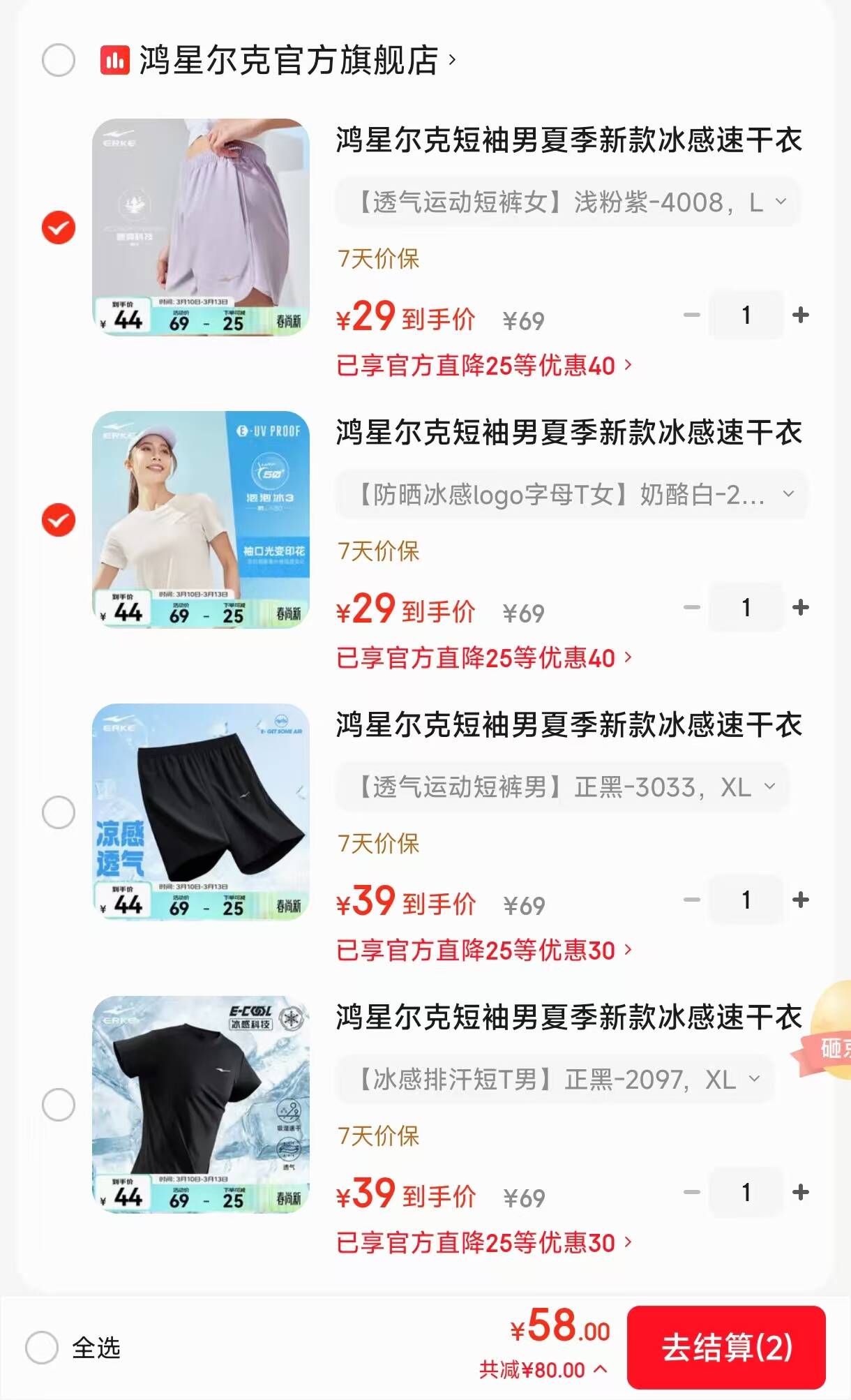
Task: Change spec of 防晒冰感logo字母T女 item
Action: pos(572,495)
